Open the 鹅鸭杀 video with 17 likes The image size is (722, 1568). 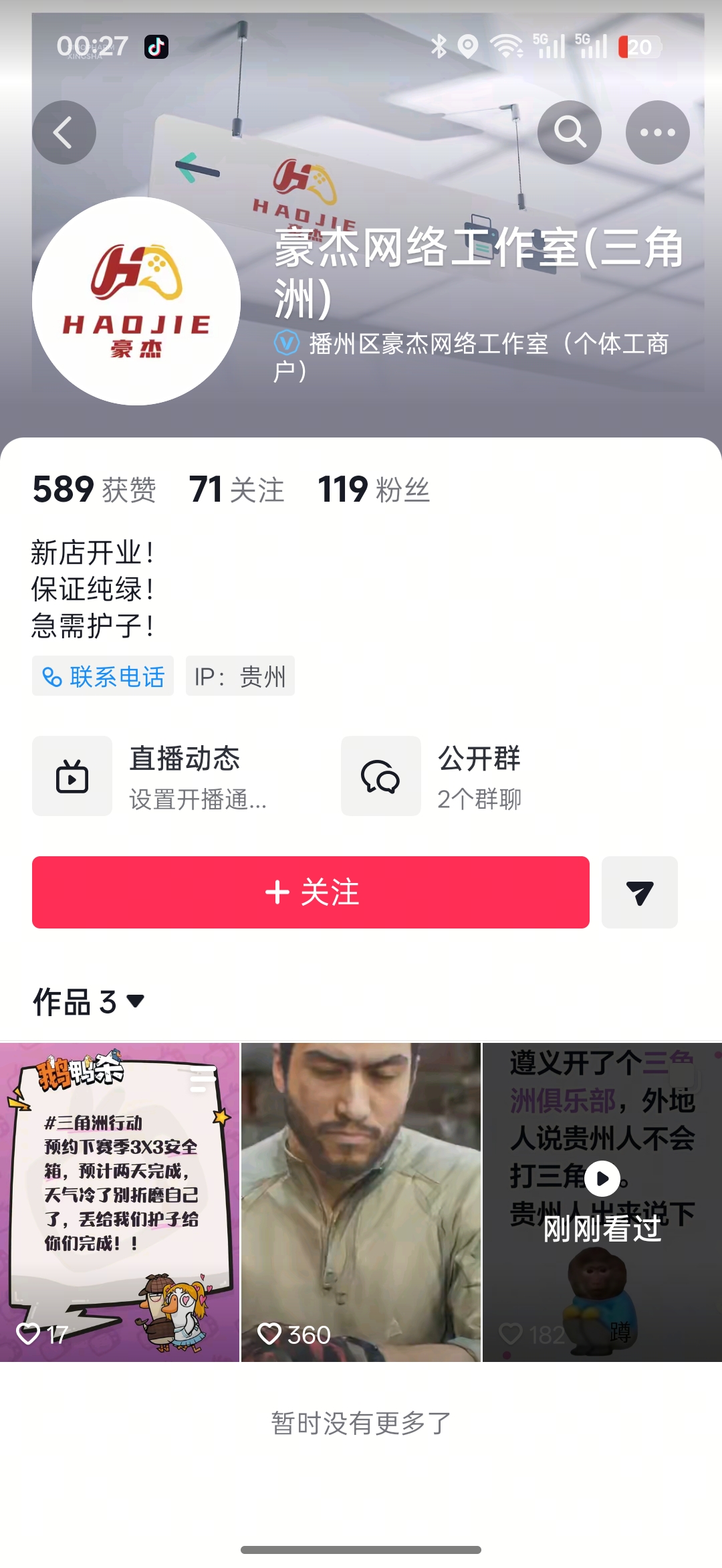[x=120, y=1202]
